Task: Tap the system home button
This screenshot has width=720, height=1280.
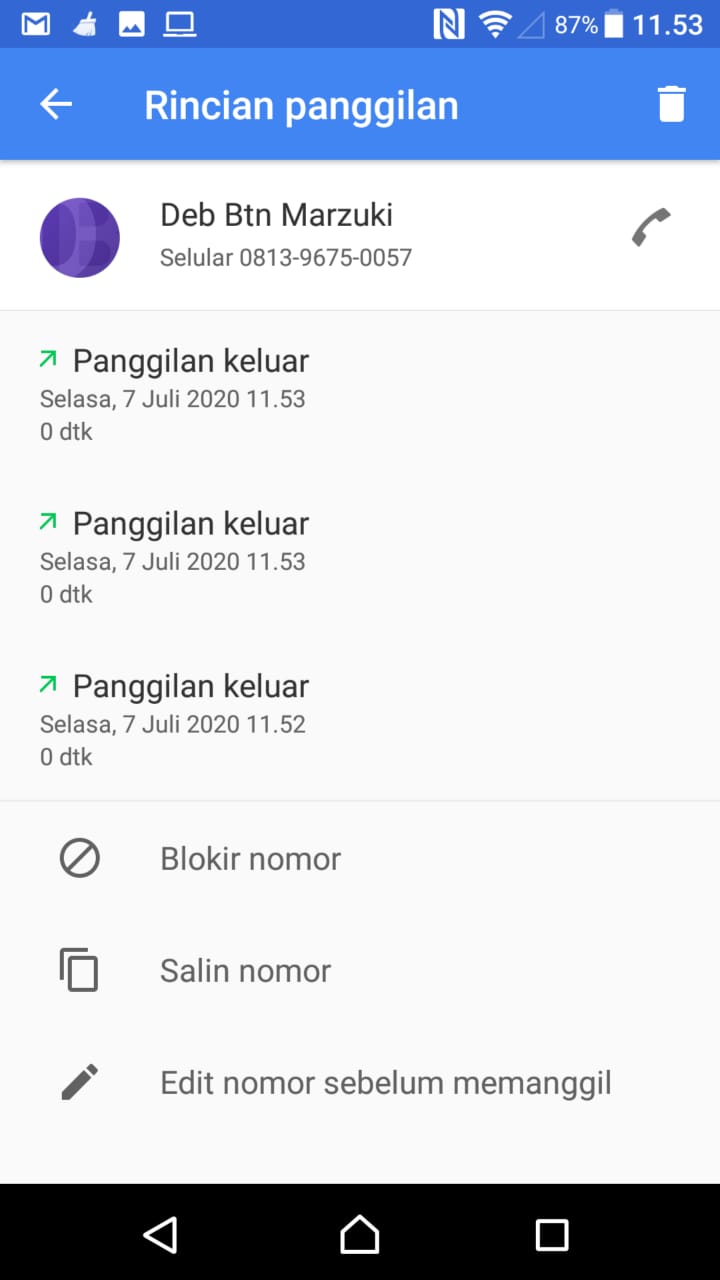Action: pos(360,1234)
